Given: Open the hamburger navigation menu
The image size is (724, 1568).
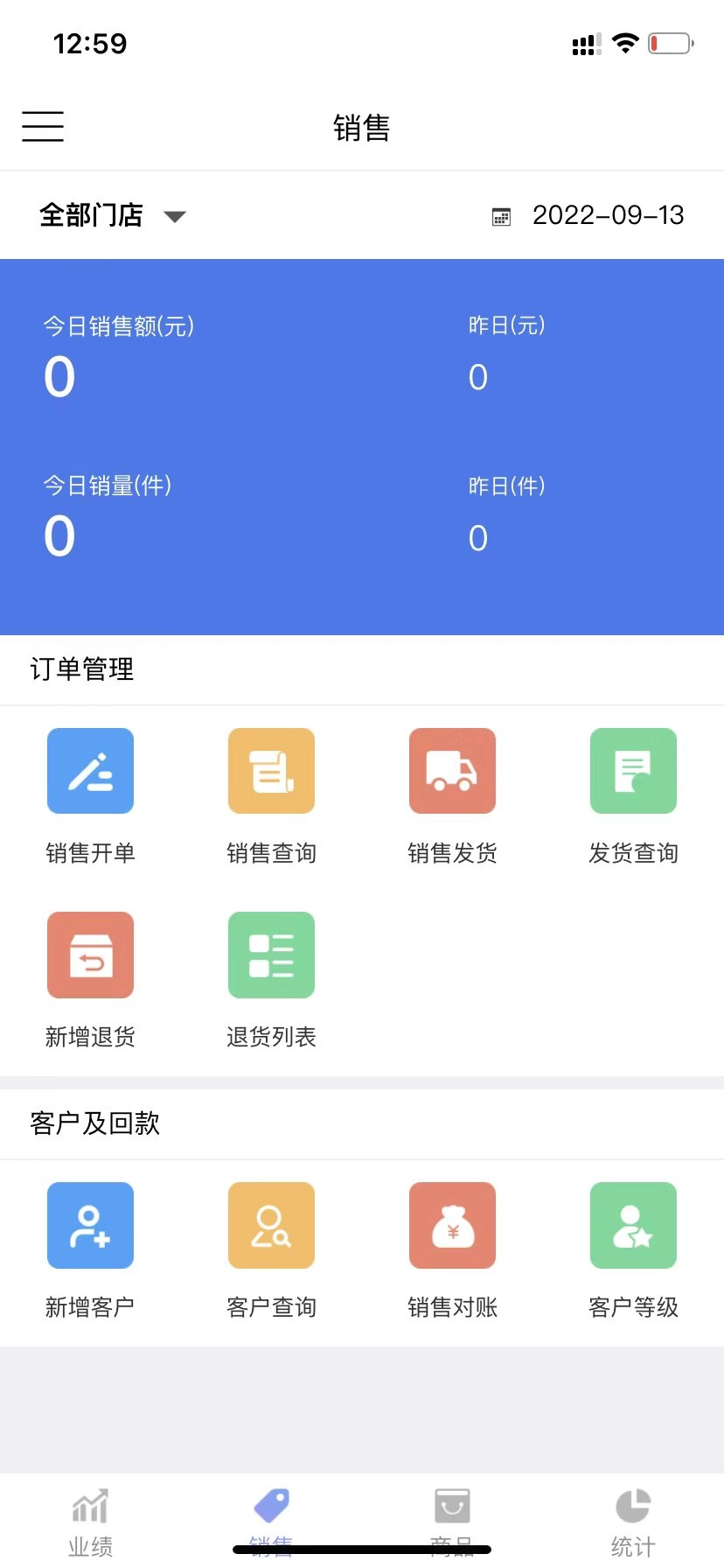Looking at the screenshot, I should pyautogui.click(x=42, y=126).
